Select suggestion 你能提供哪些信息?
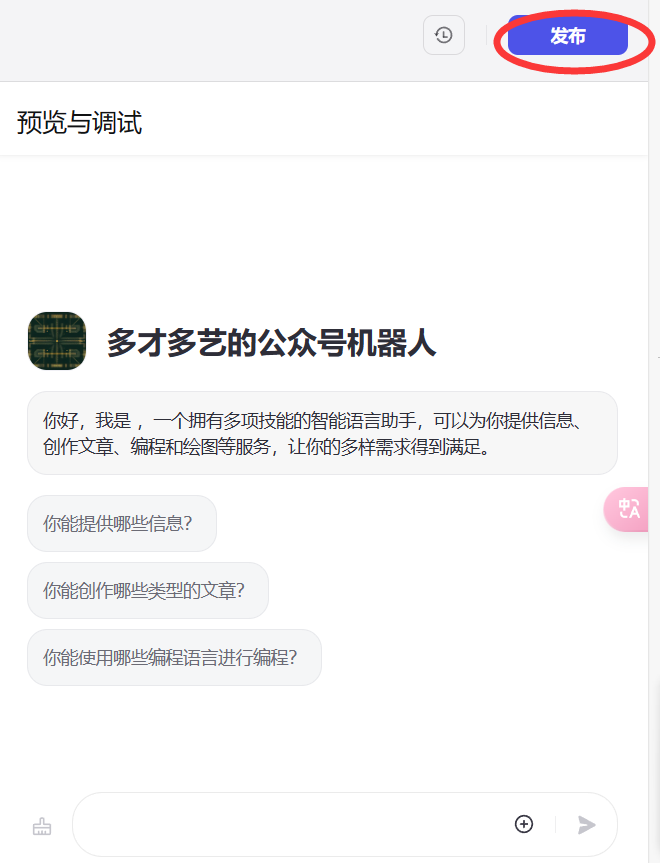The image size is (660, 863). [122, 523]
